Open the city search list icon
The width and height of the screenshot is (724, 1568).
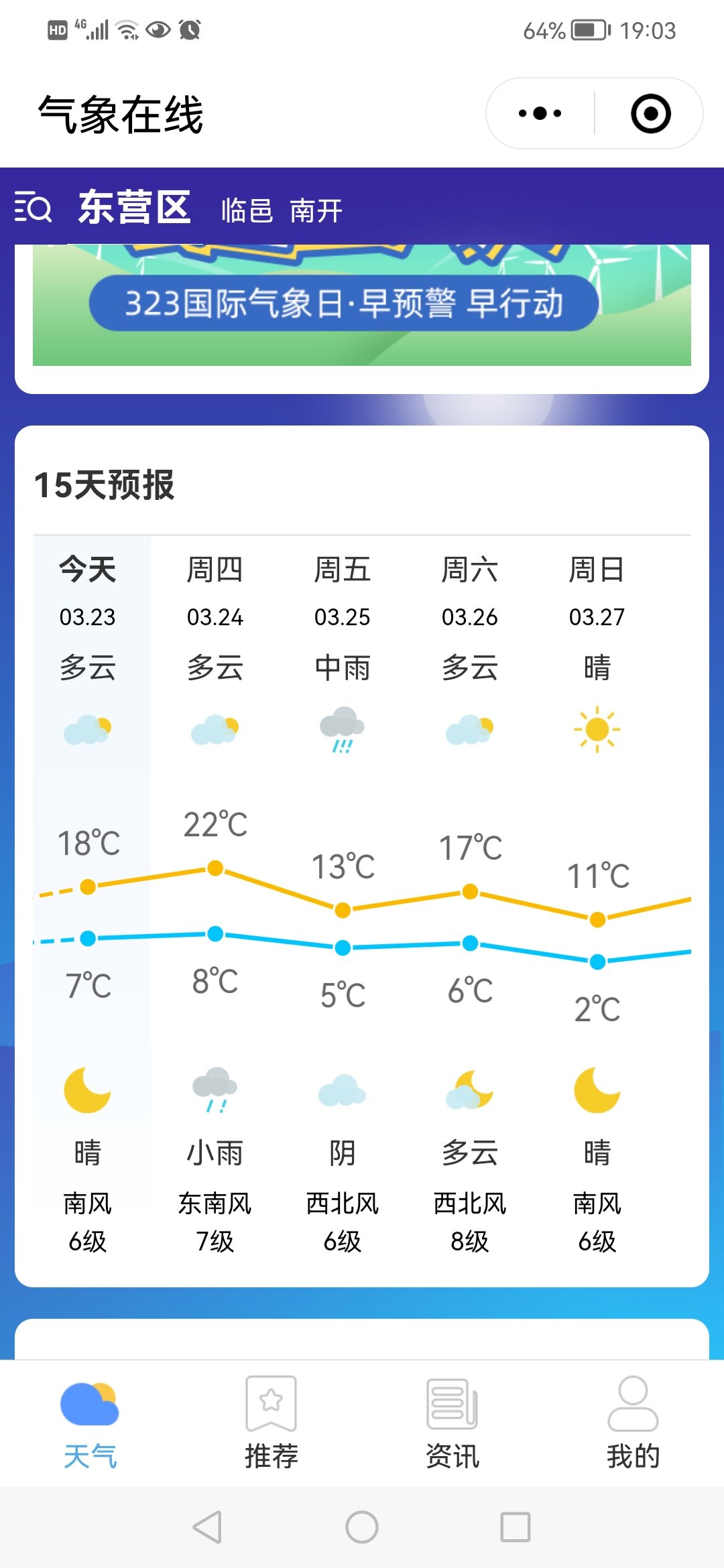(x=33, y=207)
